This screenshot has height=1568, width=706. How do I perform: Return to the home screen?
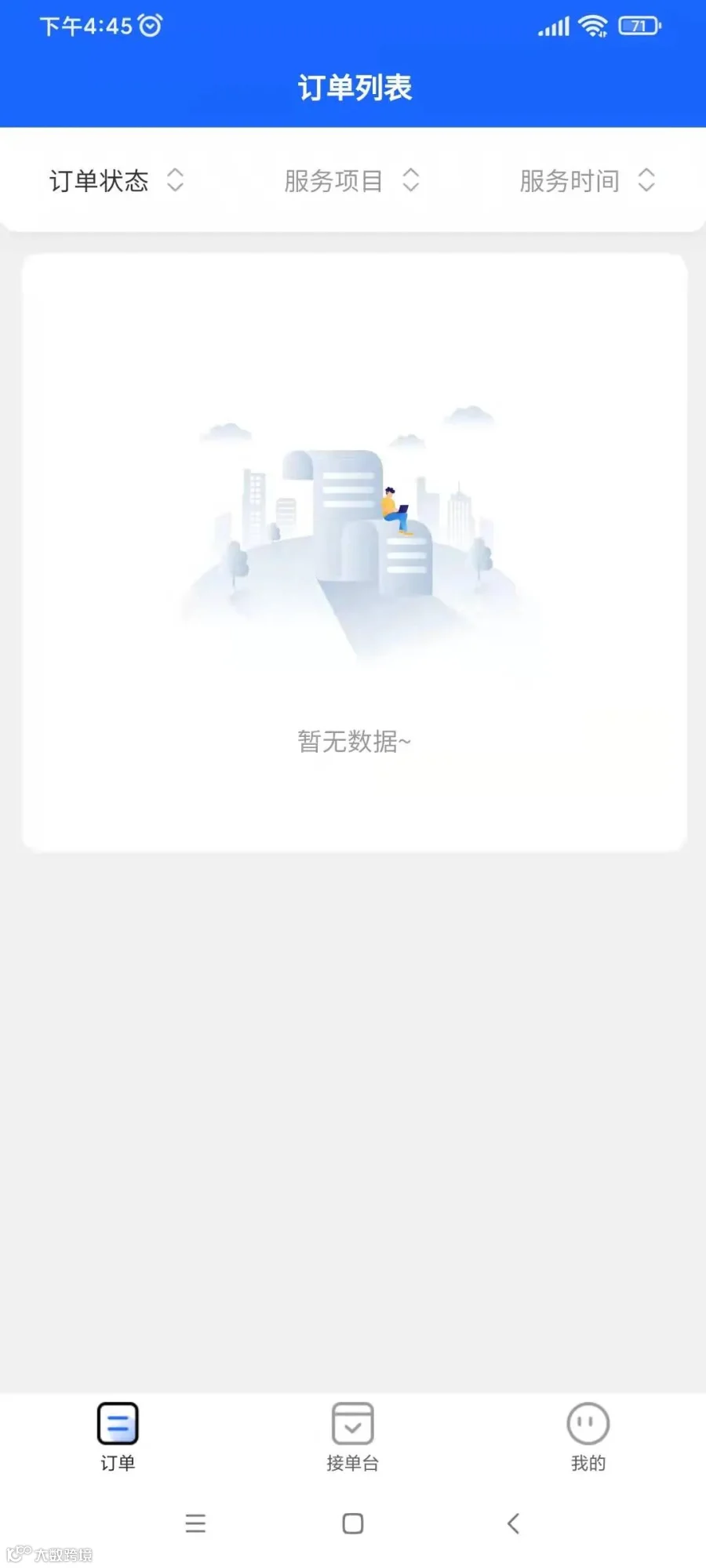tap(353, 1523)
